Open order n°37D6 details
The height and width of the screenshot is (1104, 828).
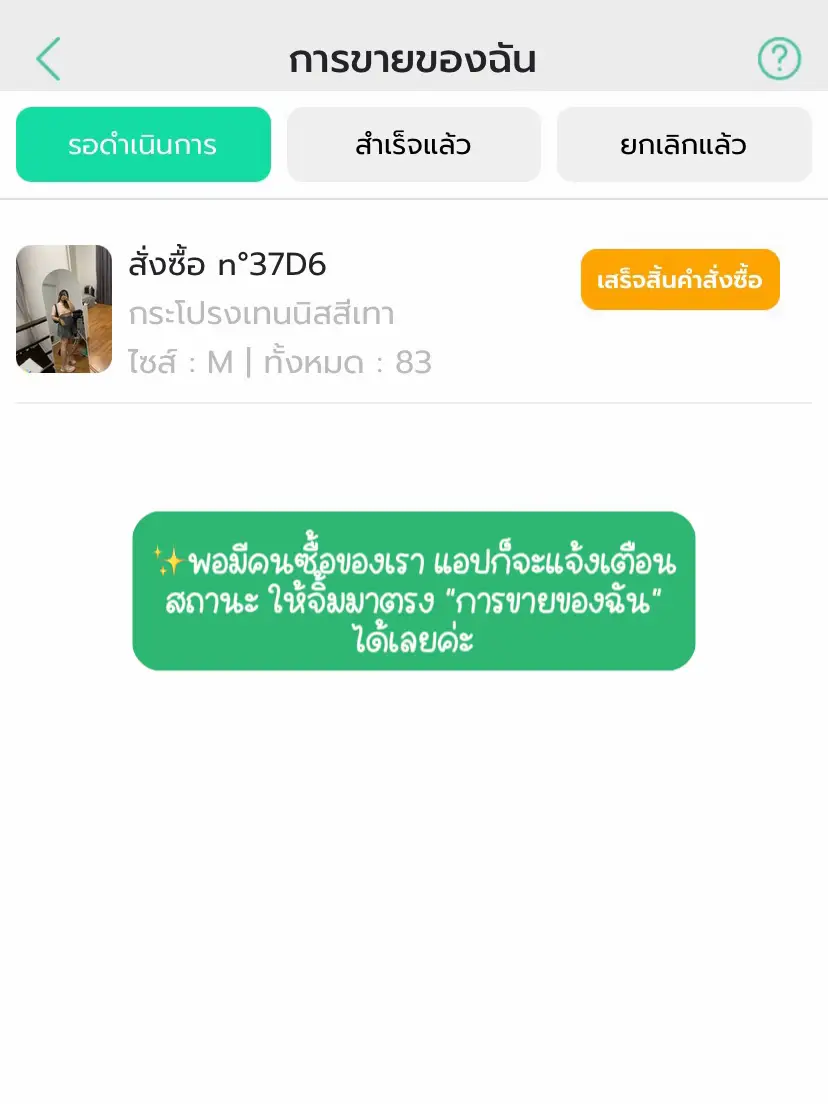click(x=280, y=310)
